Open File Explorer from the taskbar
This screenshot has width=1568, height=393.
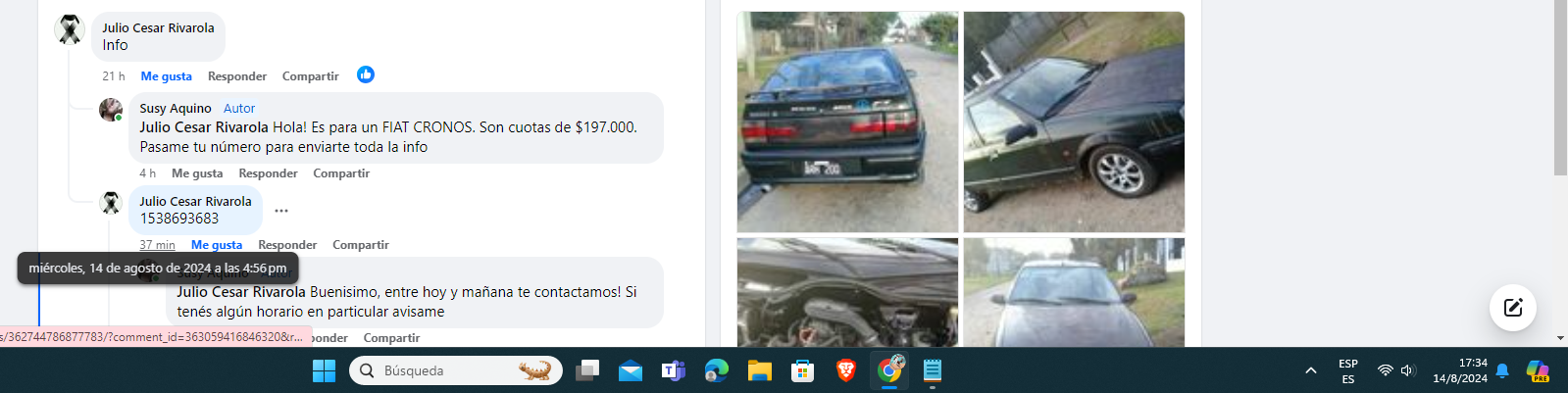point(760,370)
